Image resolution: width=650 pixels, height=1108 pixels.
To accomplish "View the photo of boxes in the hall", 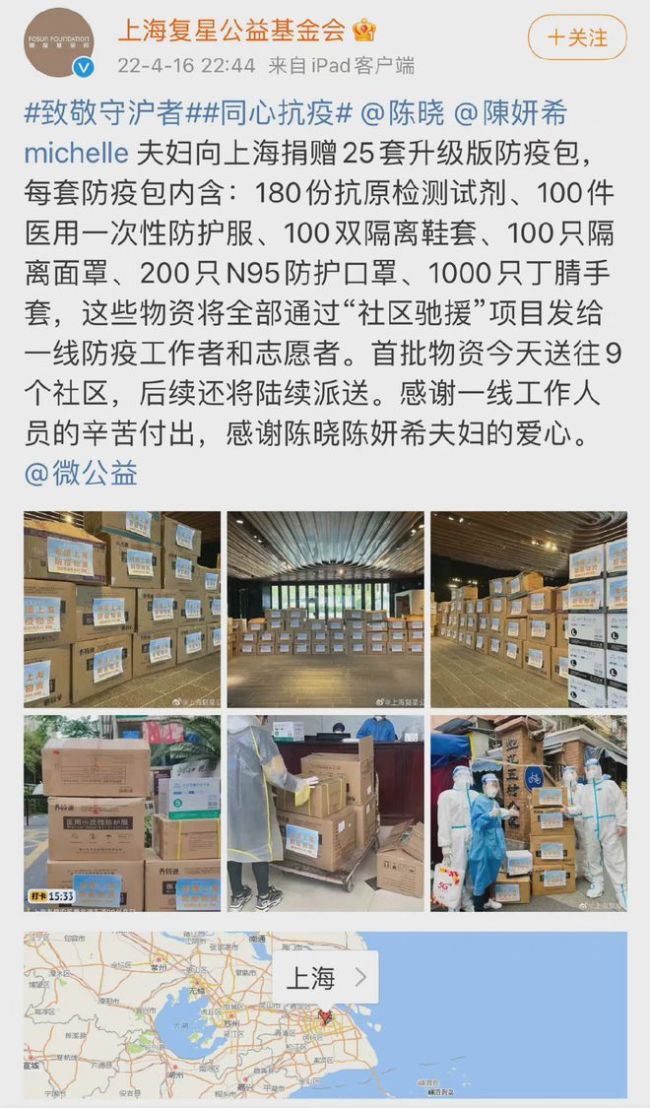I will click(325, 609).
